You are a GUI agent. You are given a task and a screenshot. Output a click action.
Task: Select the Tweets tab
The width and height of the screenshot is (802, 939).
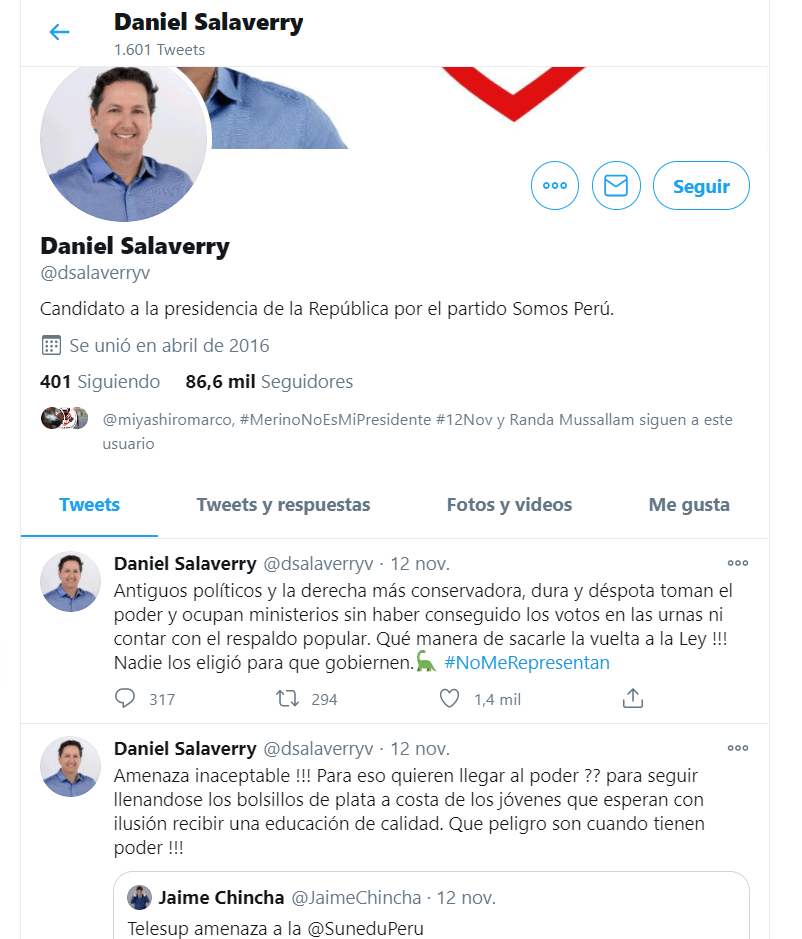coord(89,505)
